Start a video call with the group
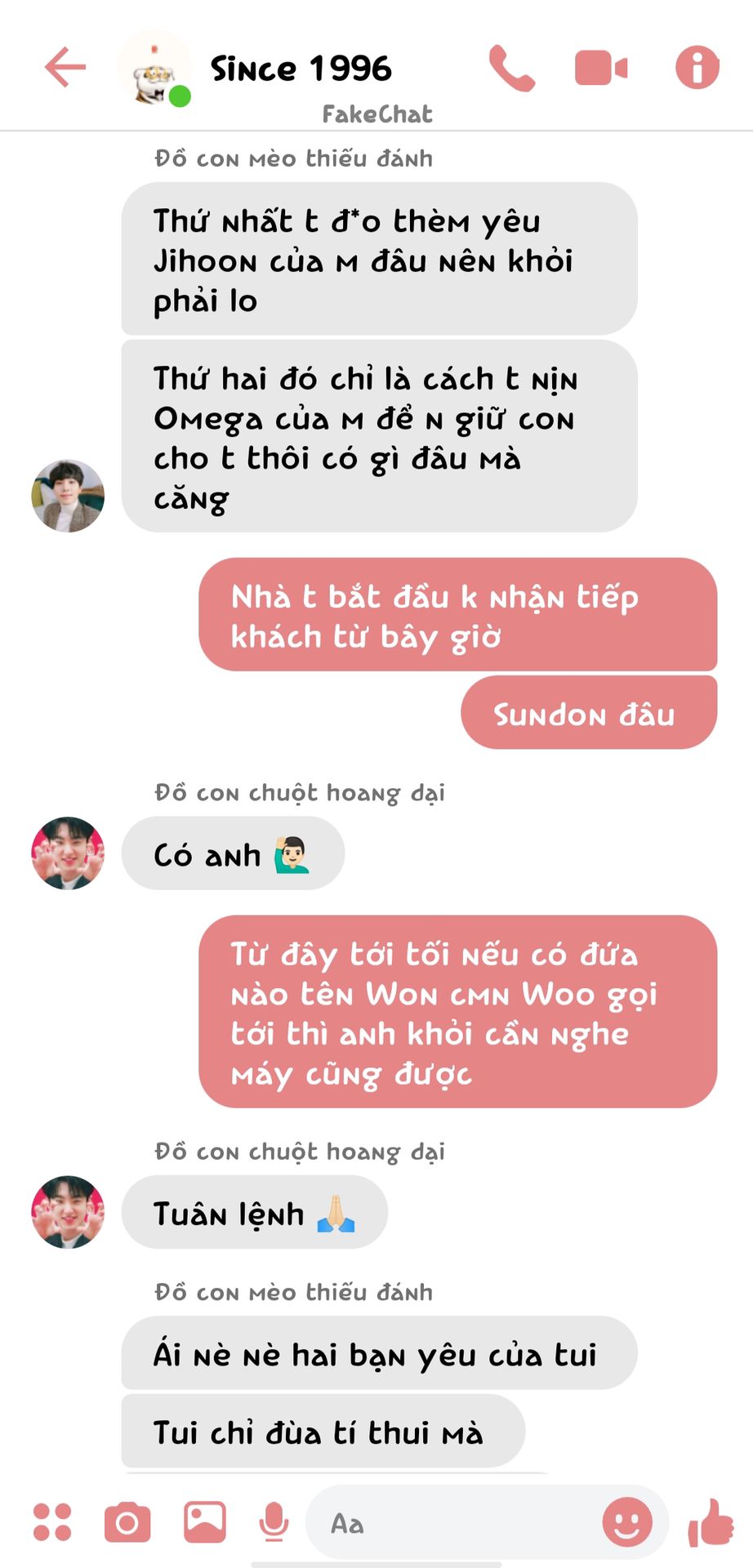 (601, 68)
